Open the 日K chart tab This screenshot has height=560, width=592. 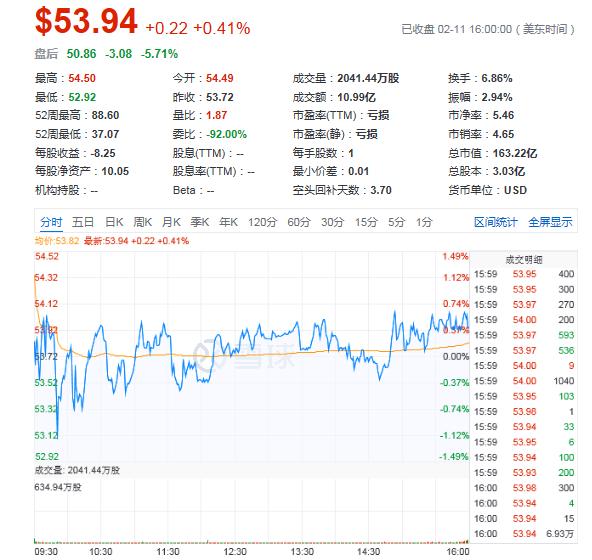114,222
